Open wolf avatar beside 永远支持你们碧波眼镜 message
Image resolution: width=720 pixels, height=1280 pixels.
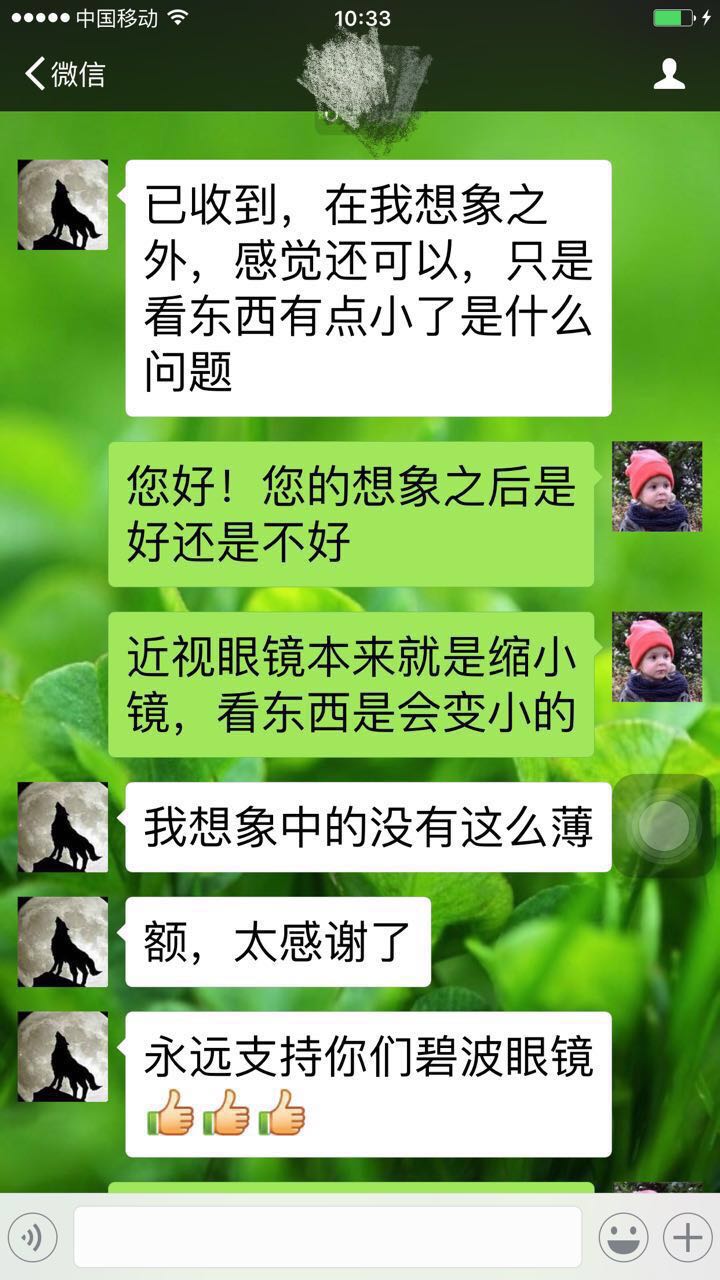pos(62,1057)
